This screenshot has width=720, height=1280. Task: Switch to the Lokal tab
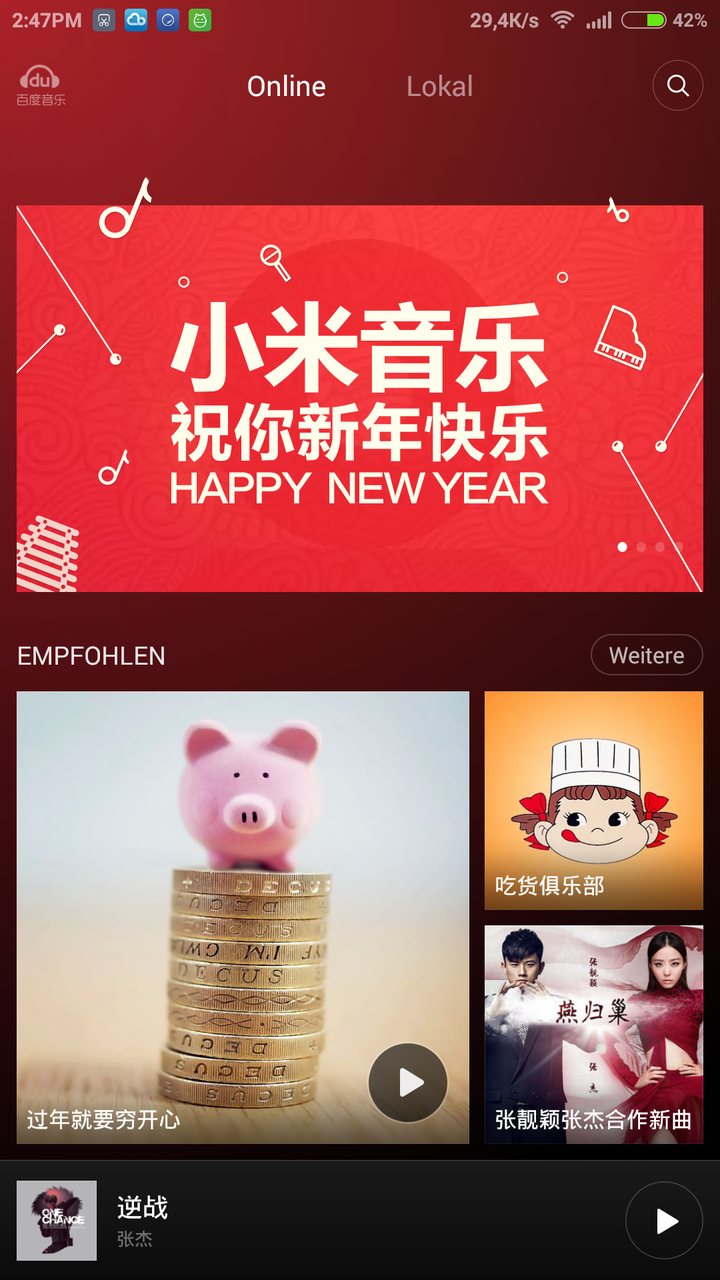point(439,86)
